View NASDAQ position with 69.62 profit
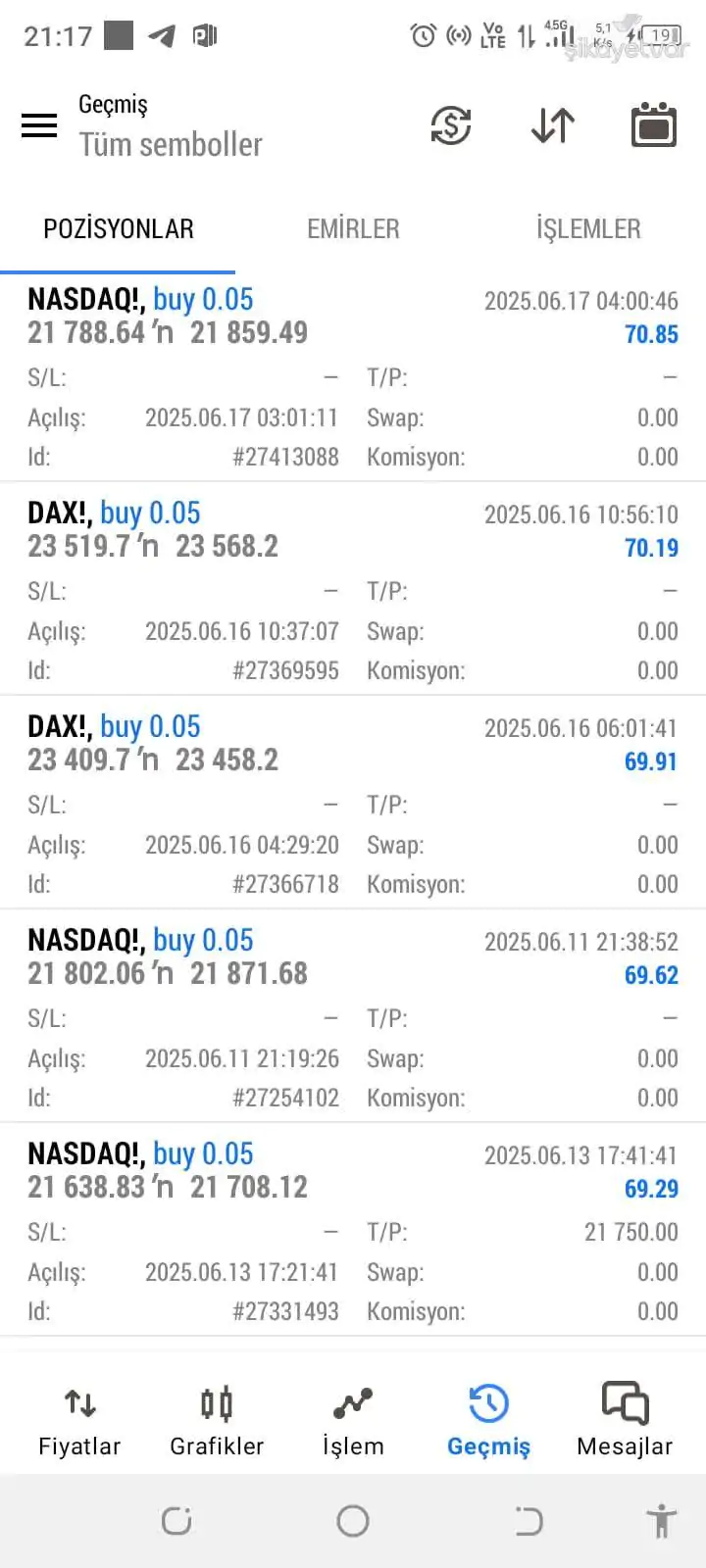 [x=353, y=1018]
